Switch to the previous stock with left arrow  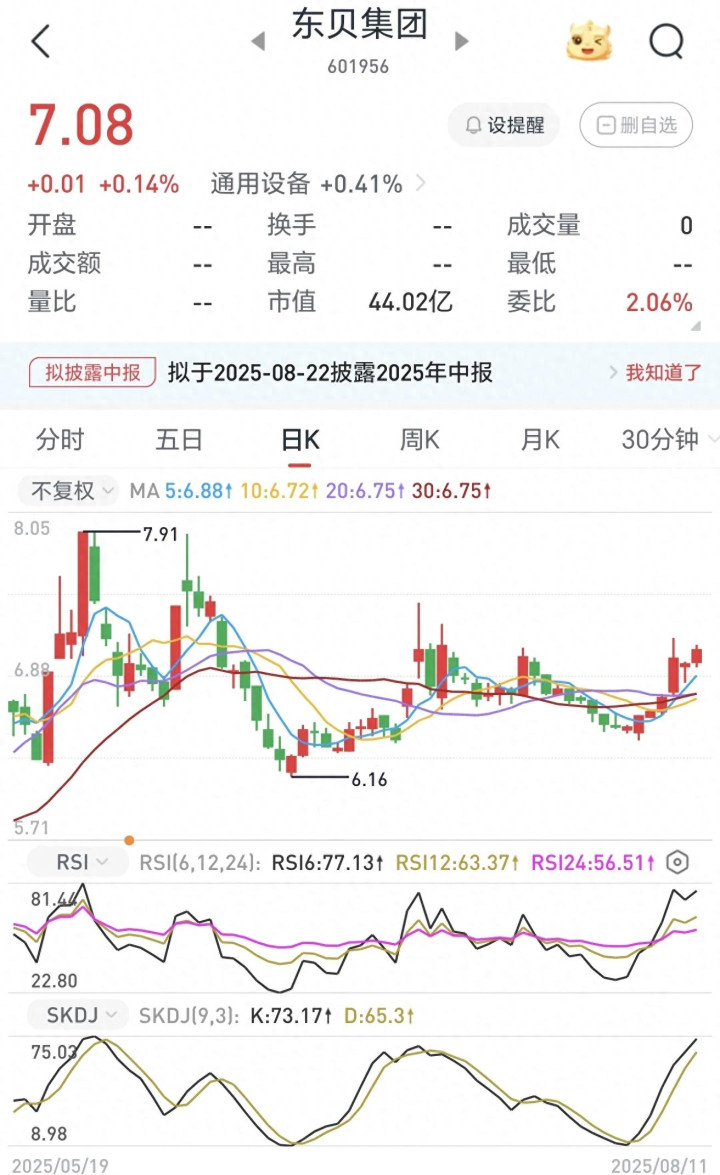pyautogui.click(x=258, y=40)
